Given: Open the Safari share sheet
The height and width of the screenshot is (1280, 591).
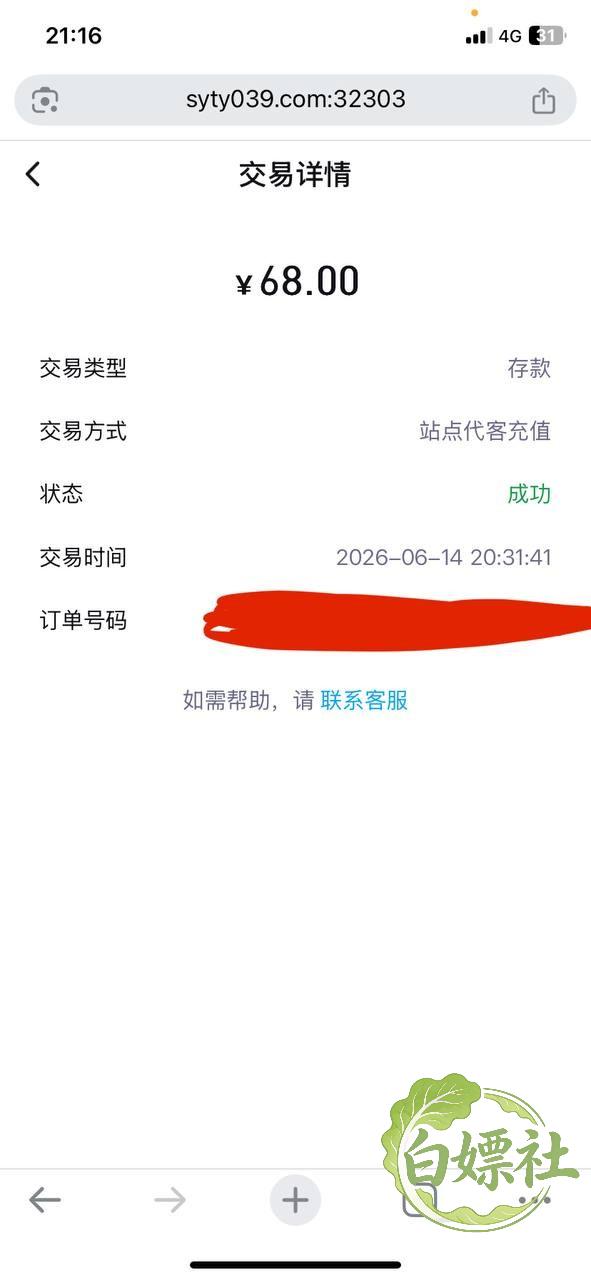Looking at the screenshot, I should 542,100.
